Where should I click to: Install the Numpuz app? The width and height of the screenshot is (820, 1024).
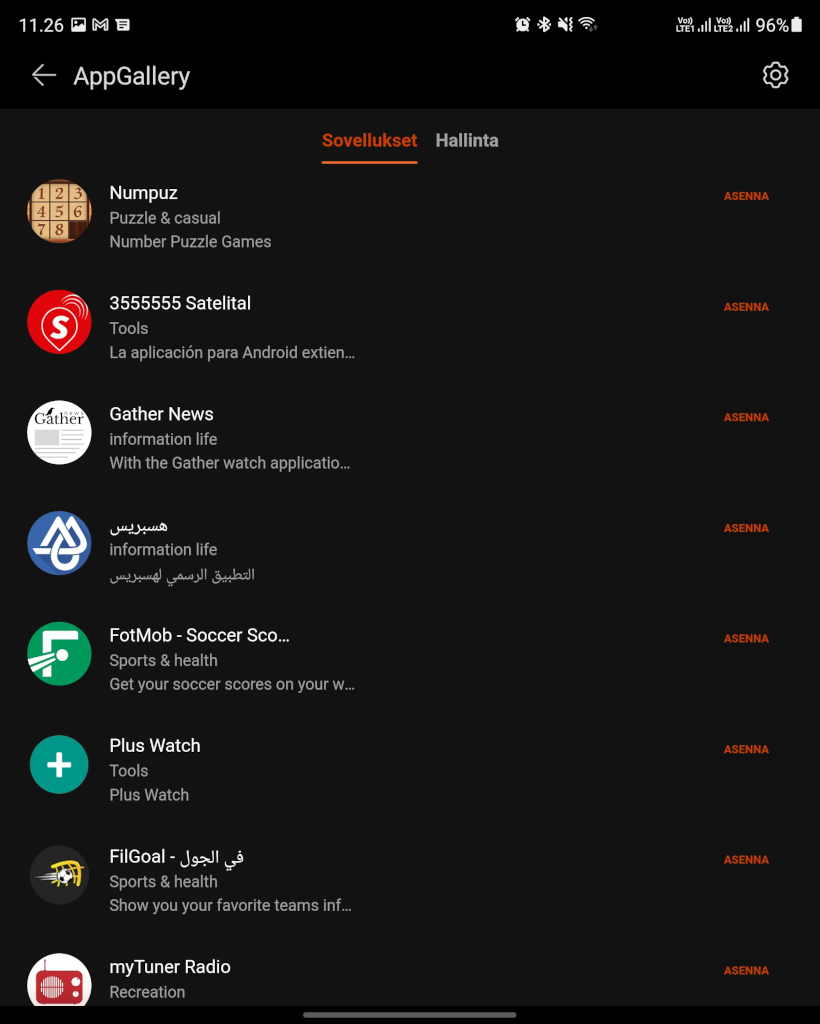pos(746,197)
